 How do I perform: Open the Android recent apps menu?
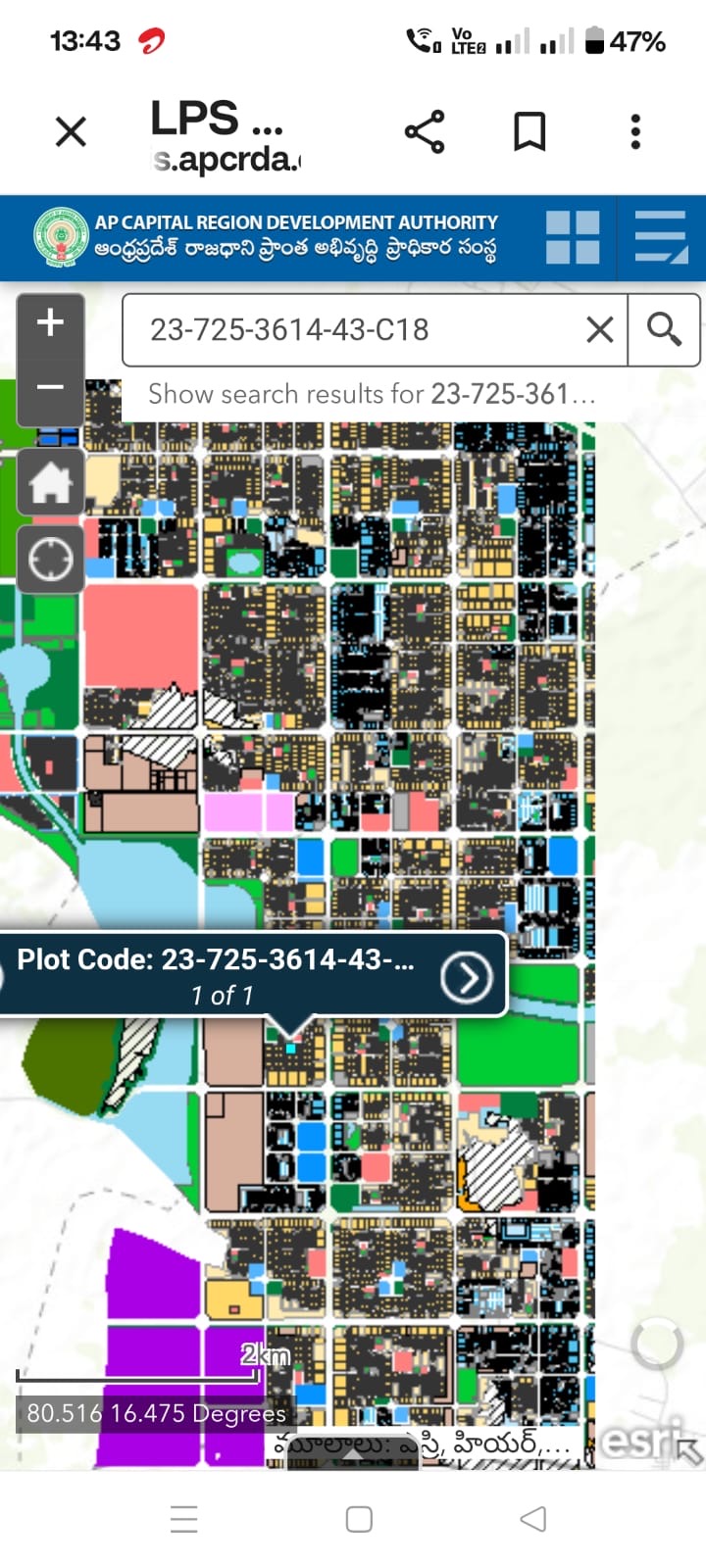click(183, 1519)
